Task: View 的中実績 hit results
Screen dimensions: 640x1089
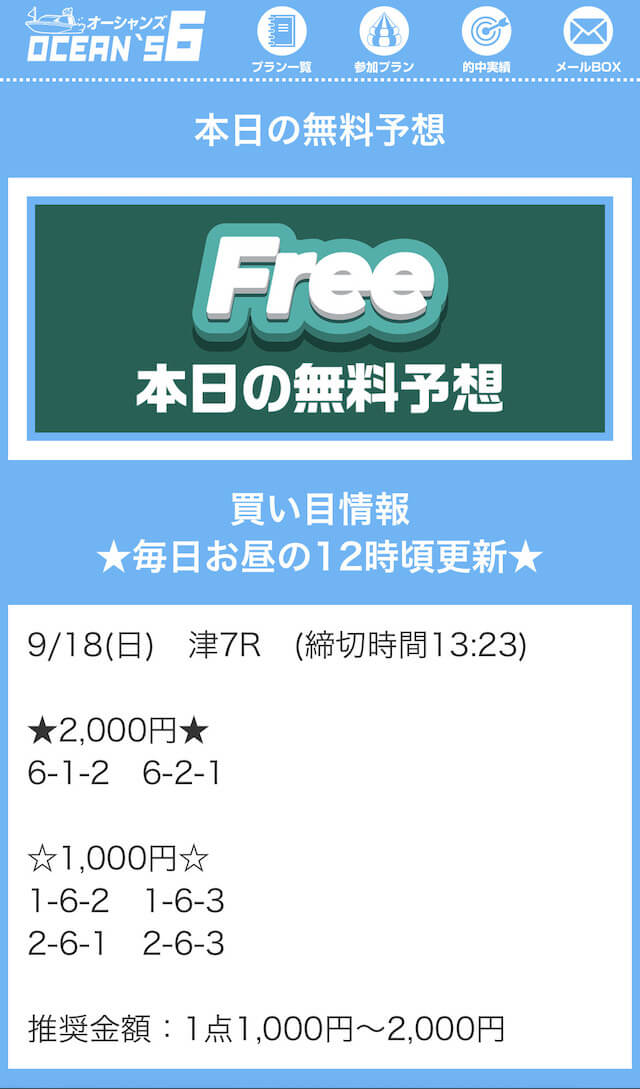Action: (x=486, y=40)
